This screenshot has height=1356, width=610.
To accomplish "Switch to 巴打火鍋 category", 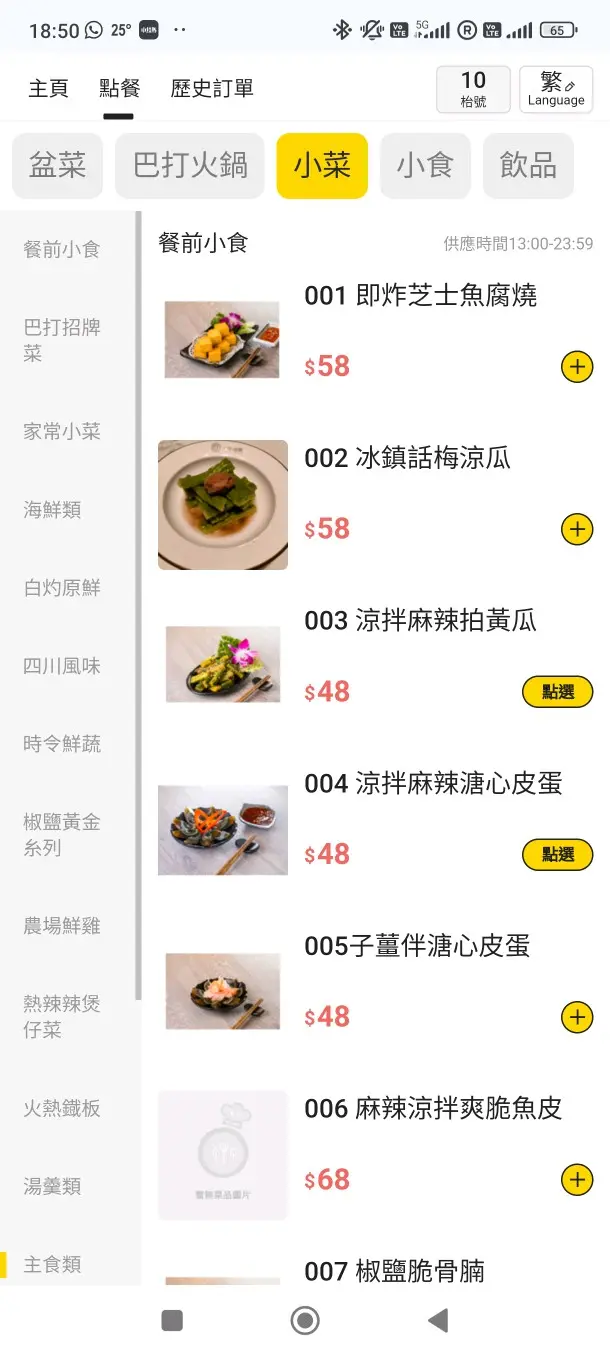I will click(190, 166).
